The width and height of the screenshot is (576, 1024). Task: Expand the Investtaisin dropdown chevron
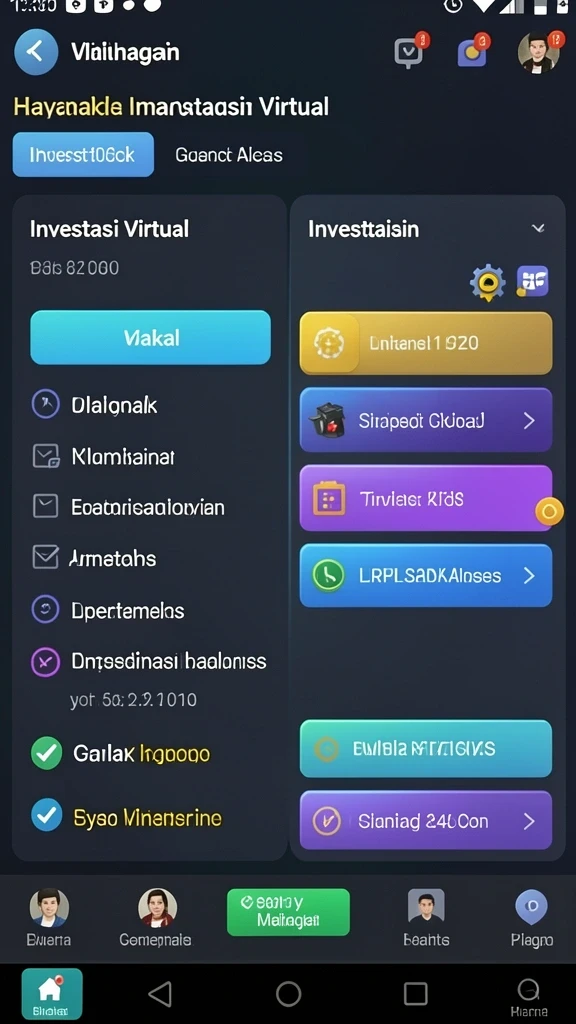pyautogui.click(x=538, y=228)
